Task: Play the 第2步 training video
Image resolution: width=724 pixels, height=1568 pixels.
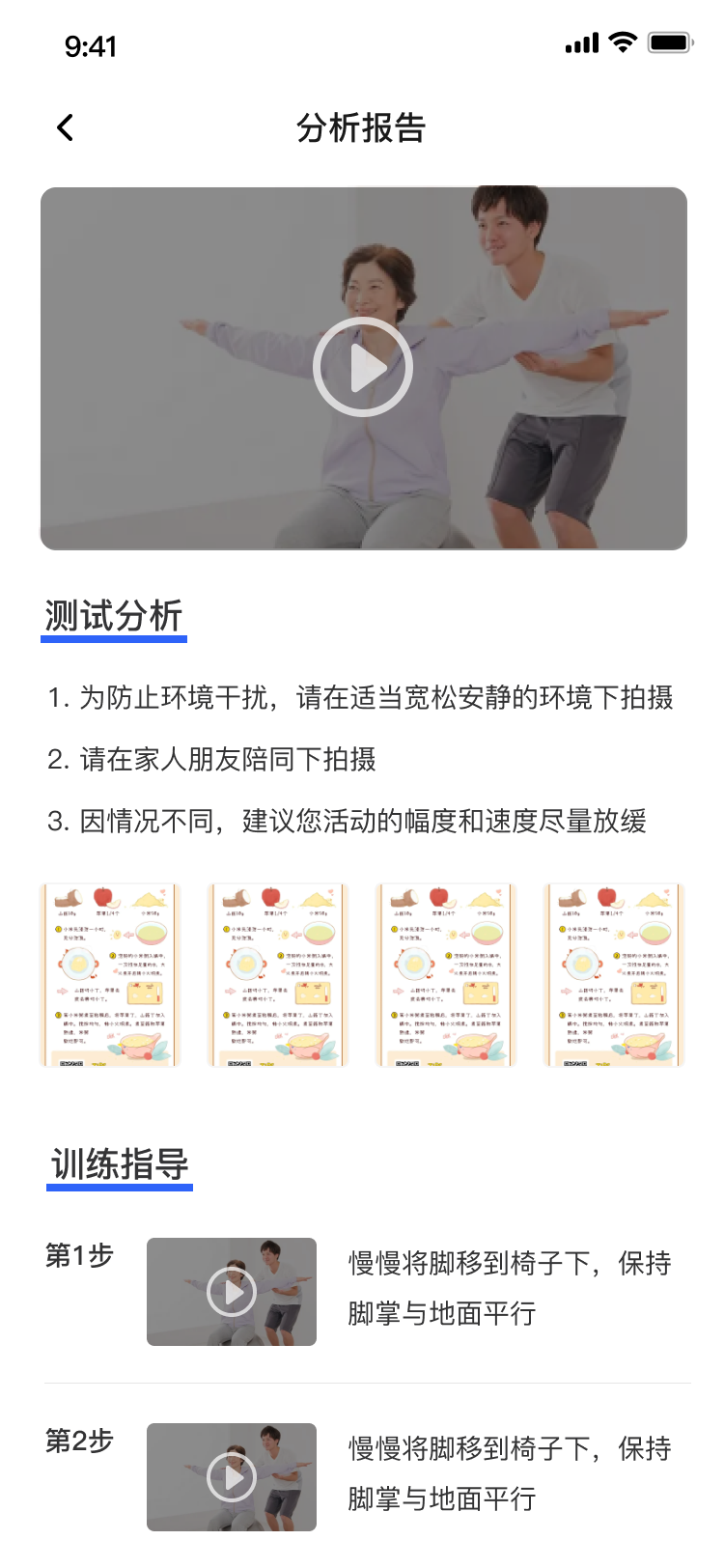Action: 232,1477
